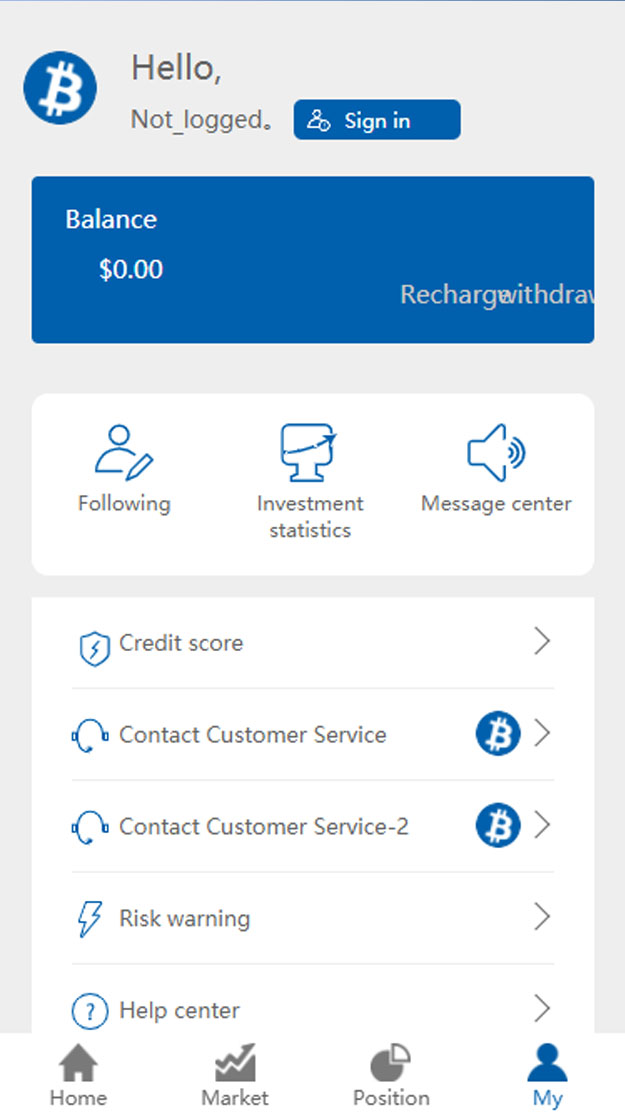The width and height of the screenshot is (625, 1115).
Task: View Investment statistics
Action: [310, 481]
